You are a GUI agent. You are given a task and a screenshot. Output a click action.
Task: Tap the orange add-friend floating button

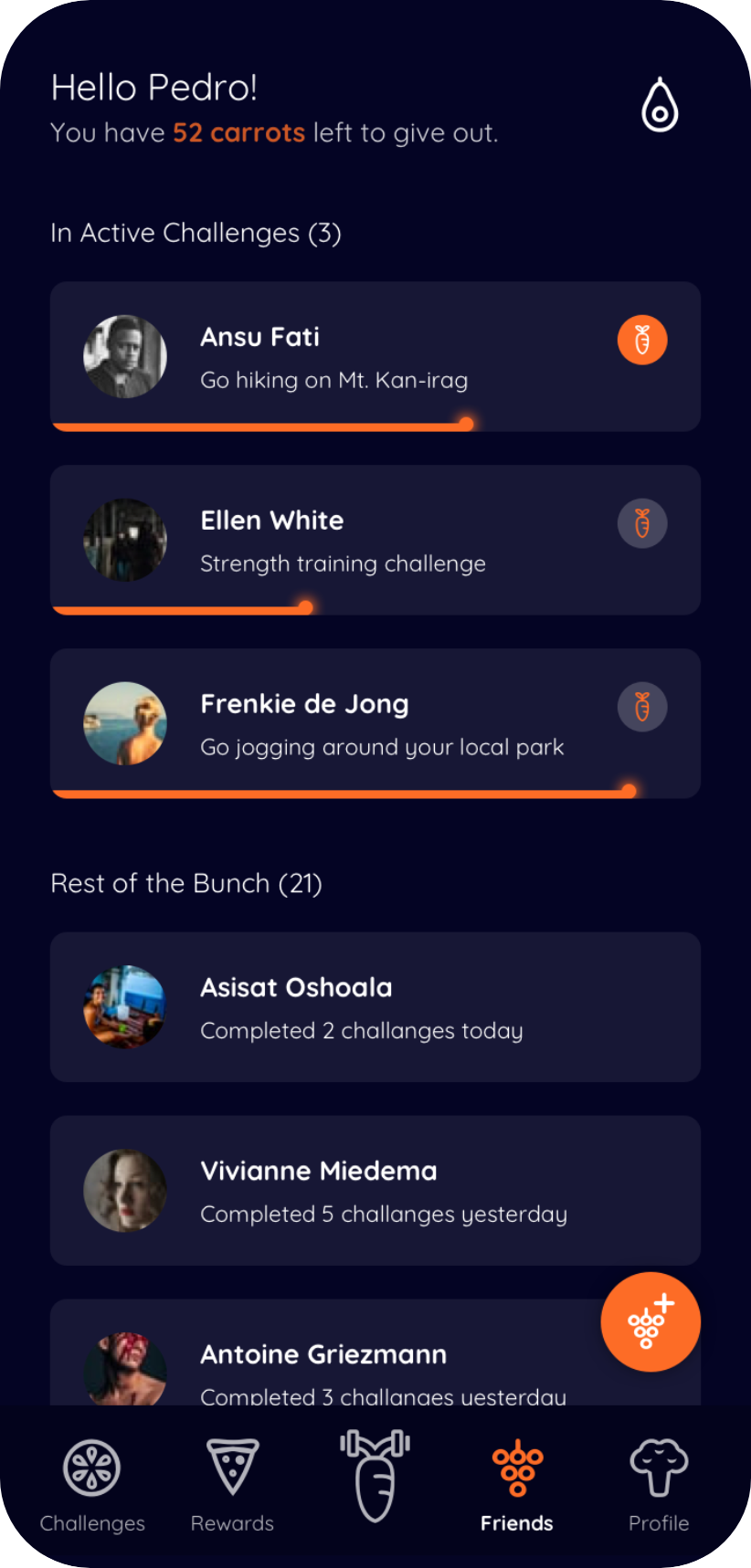[650, 1321]
